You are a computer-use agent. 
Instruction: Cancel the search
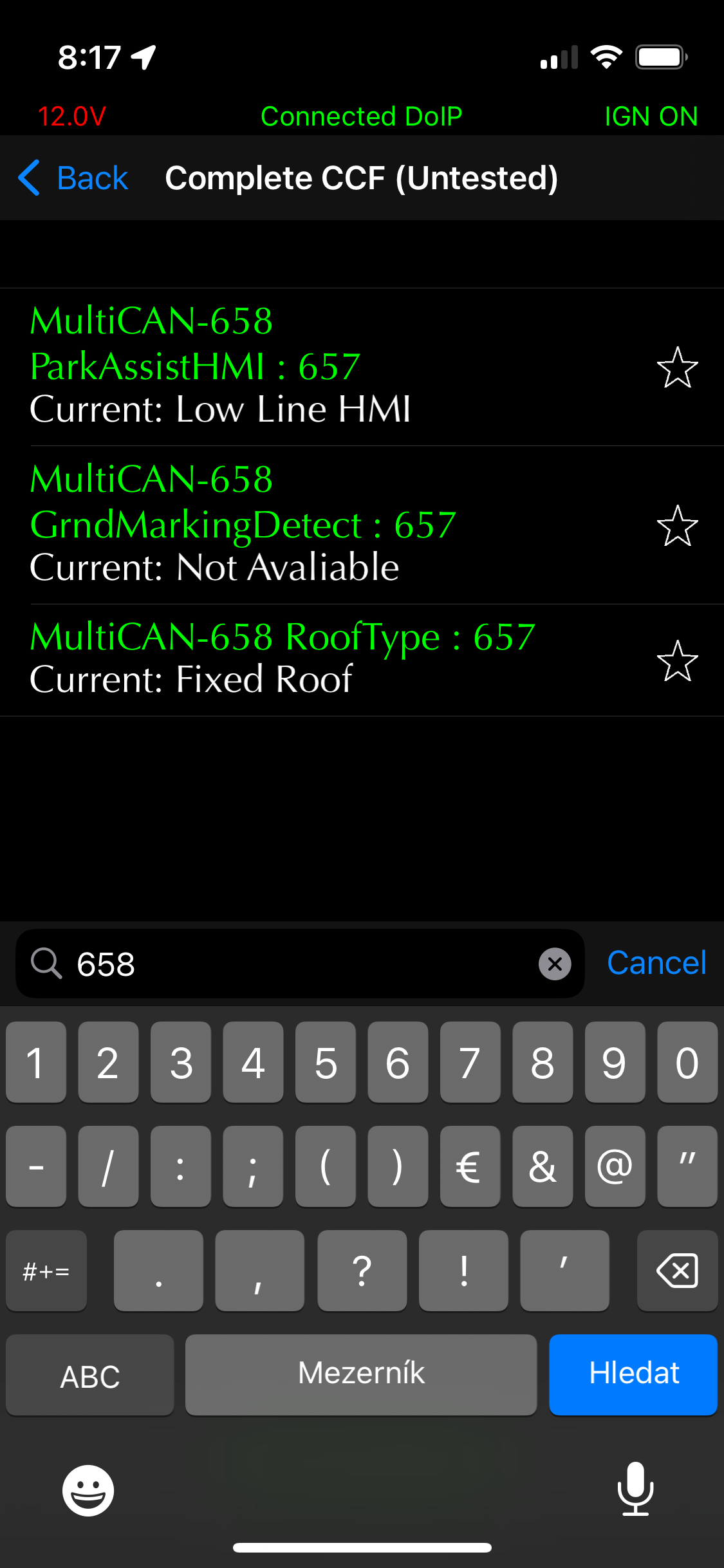pyautogui.click(x=656, y=963)
